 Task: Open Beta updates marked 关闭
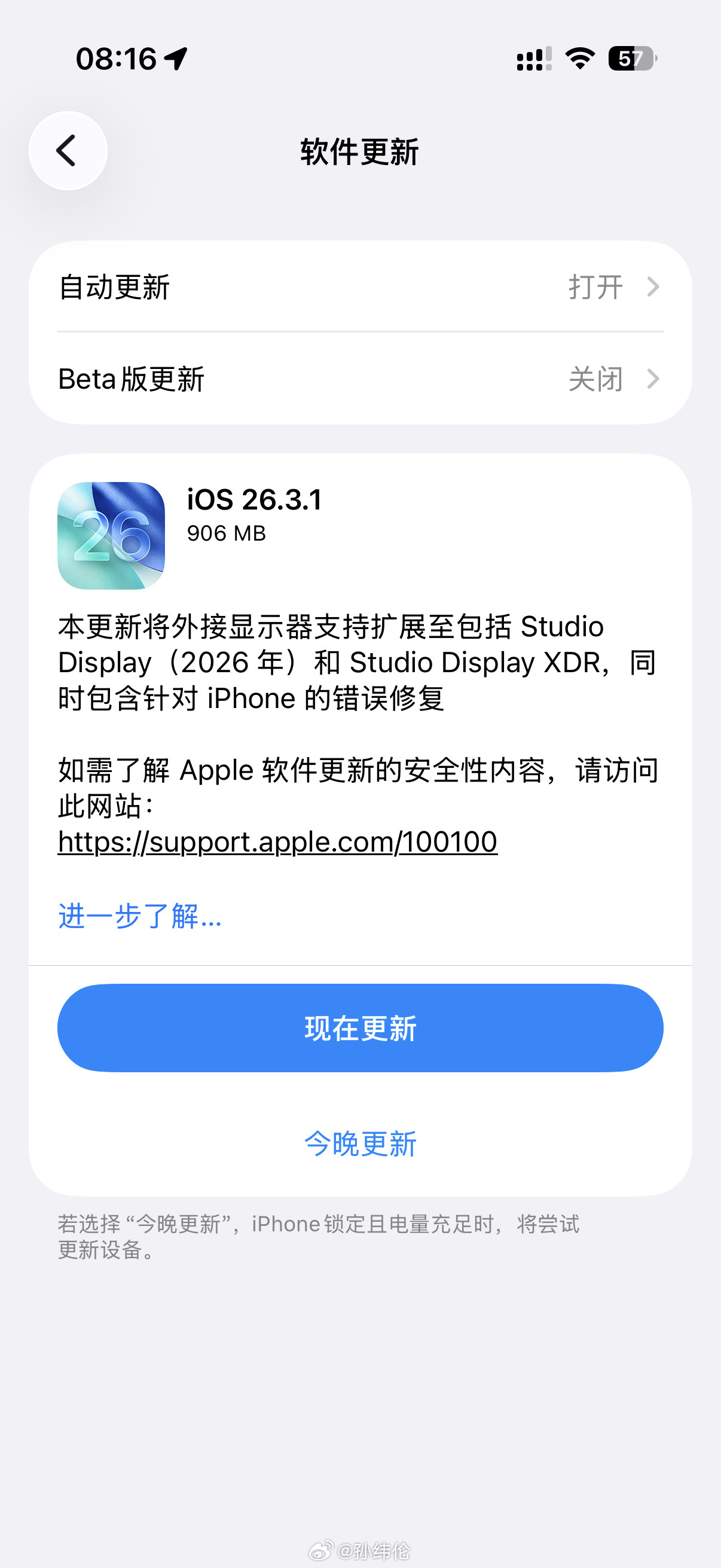595,379
